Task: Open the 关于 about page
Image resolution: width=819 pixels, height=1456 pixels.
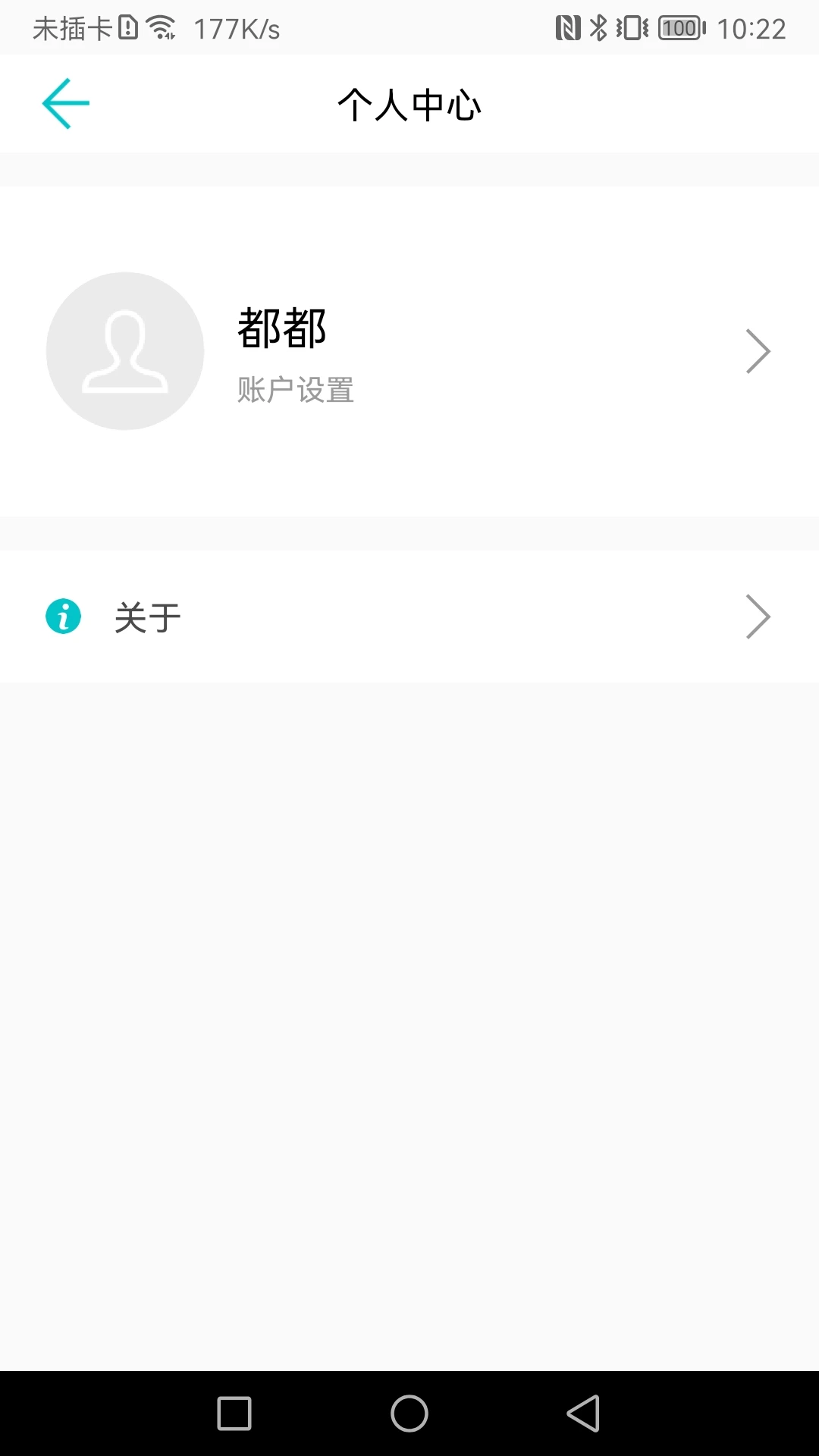Action: point(147,616)
